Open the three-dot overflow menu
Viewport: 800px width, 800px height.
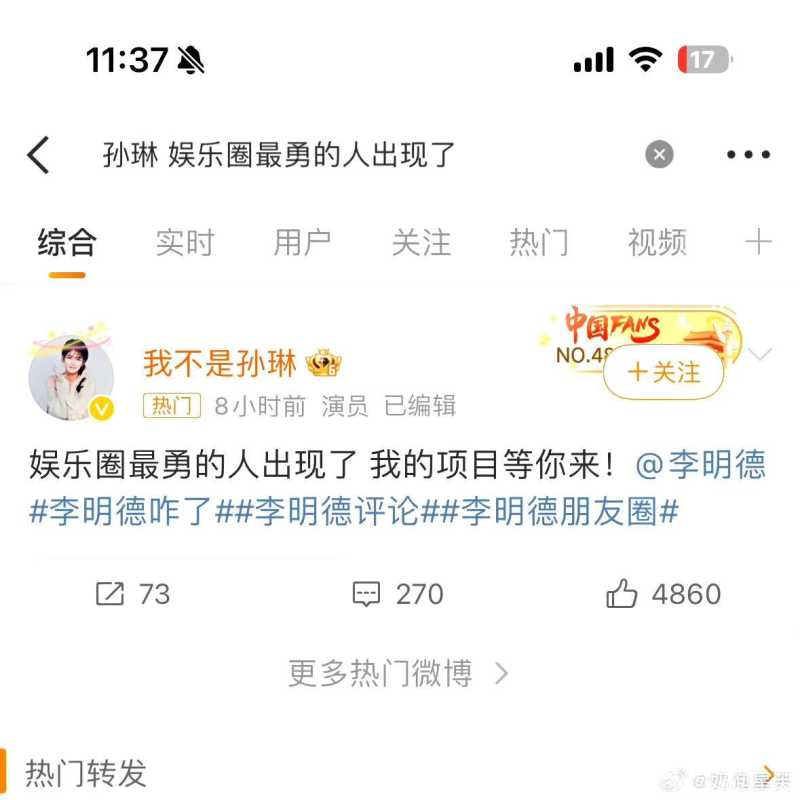(x=748, y=155)
